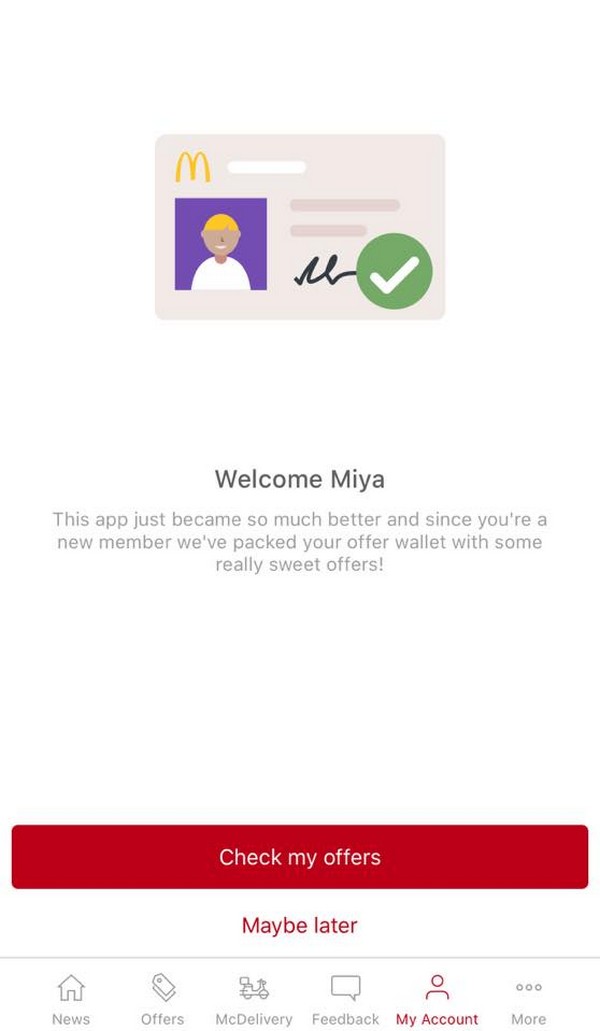The image size is (600, 1031).
Task: Open the Feedback tab
Action: [345, 998]
